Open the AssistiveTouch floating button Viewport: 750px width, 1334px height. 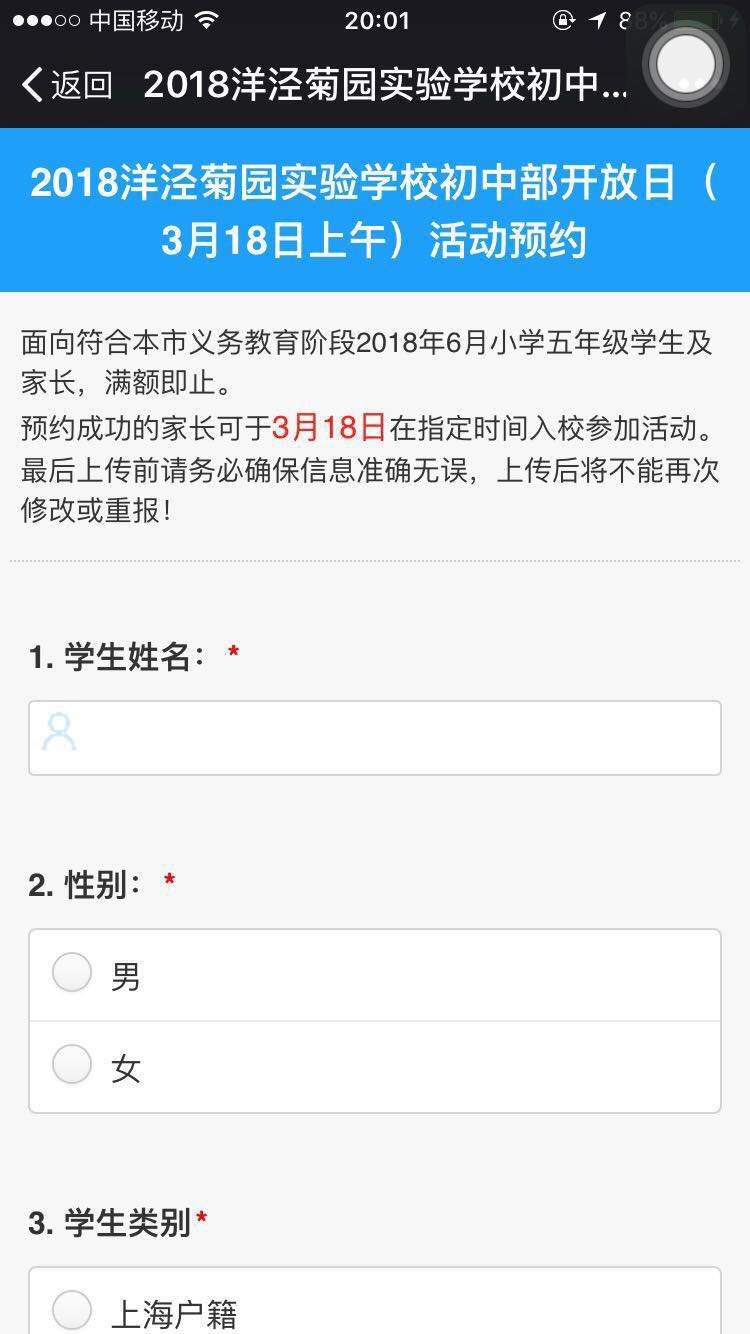pos(687,65)
